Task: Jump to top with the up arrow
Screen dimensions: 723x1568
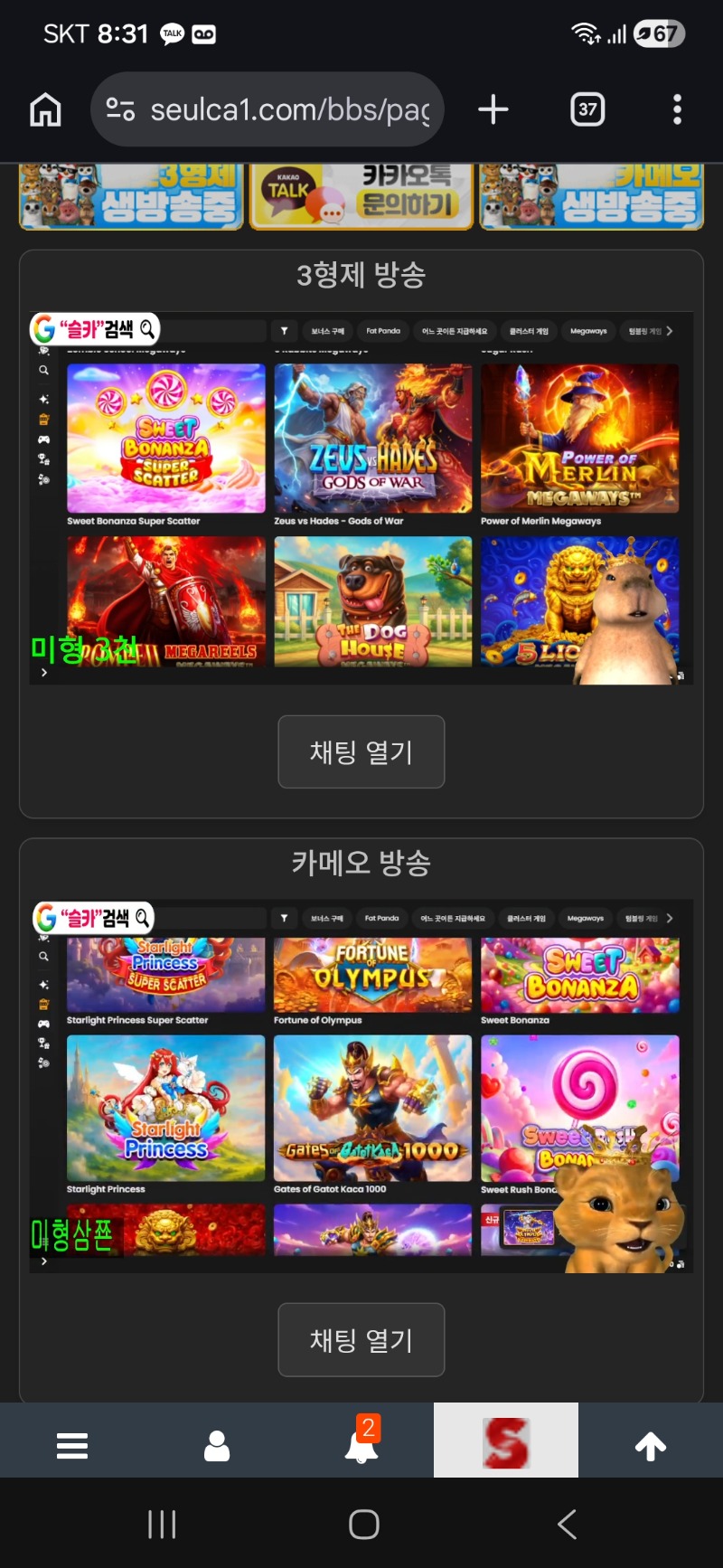Action: click(651, 1446)
